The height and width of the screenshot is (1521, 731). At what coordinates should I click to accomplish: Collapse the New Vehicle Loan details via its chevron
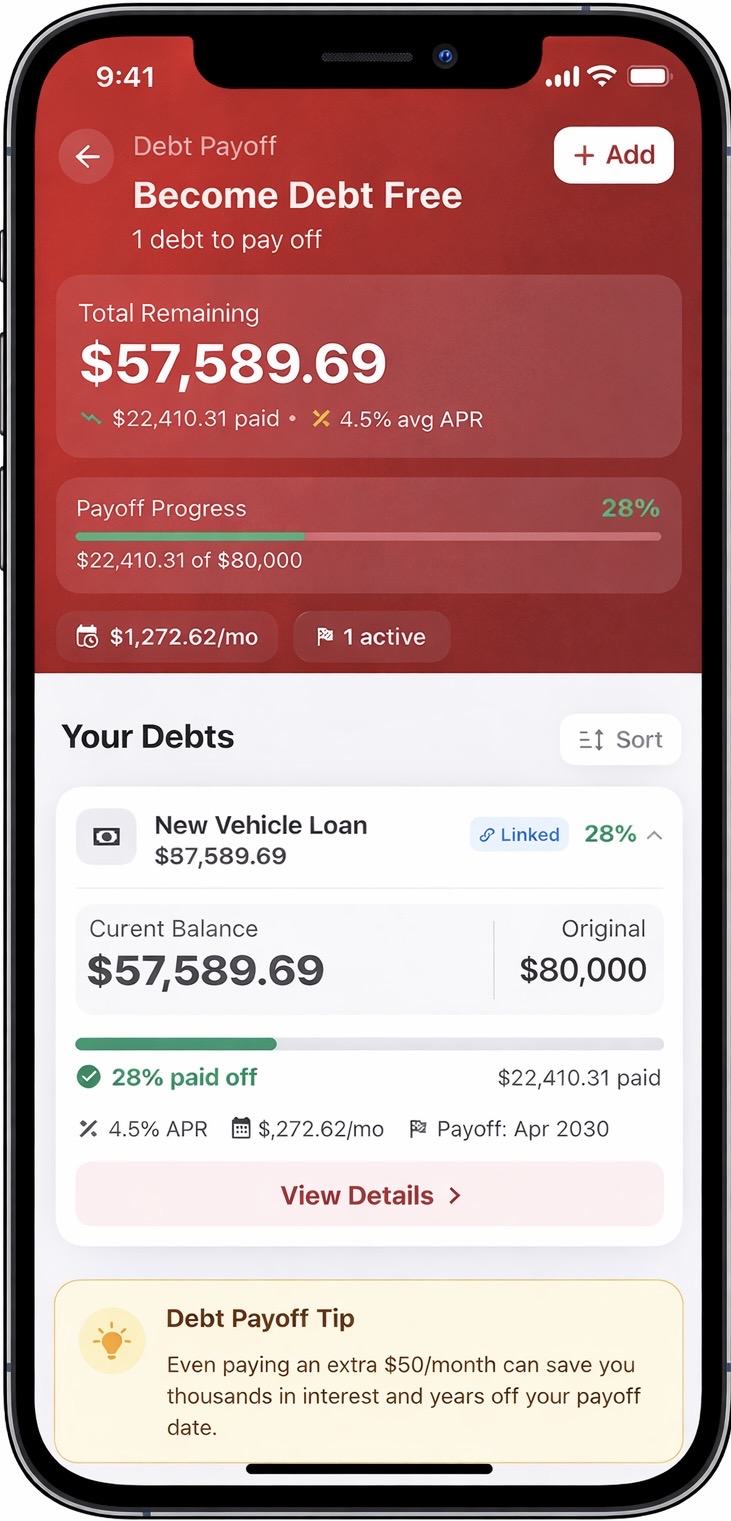pos(656,834)
